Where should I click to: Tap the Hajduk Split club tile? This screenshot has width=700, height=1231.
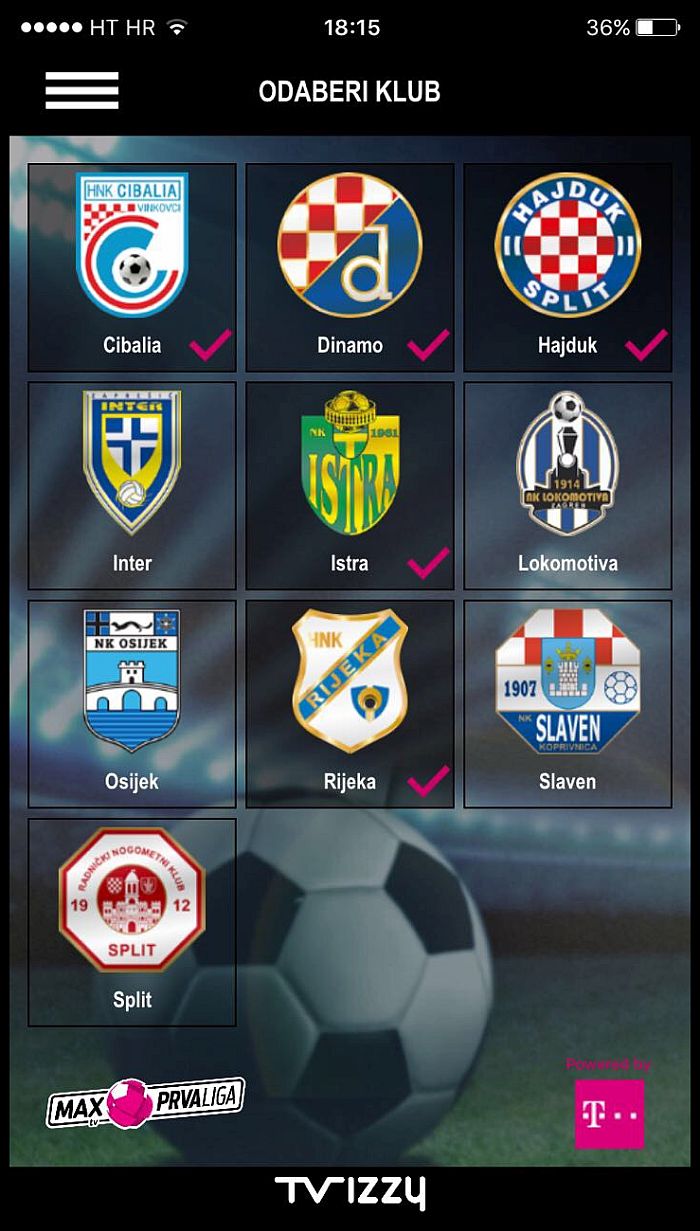click(568, 267)
